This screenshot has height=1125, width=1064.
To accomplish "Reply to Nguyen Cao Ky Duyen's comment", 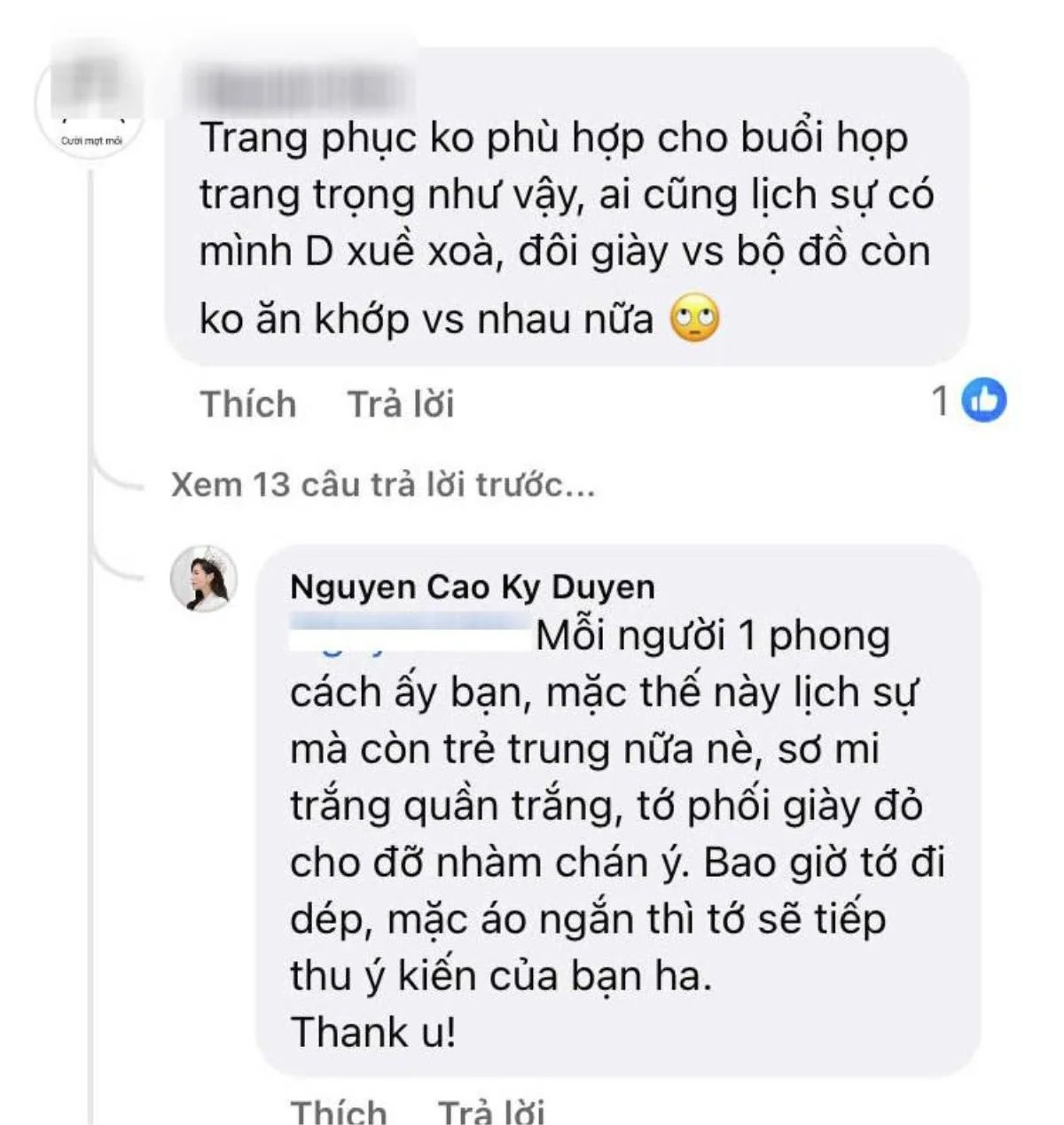I will [491, 1112].
